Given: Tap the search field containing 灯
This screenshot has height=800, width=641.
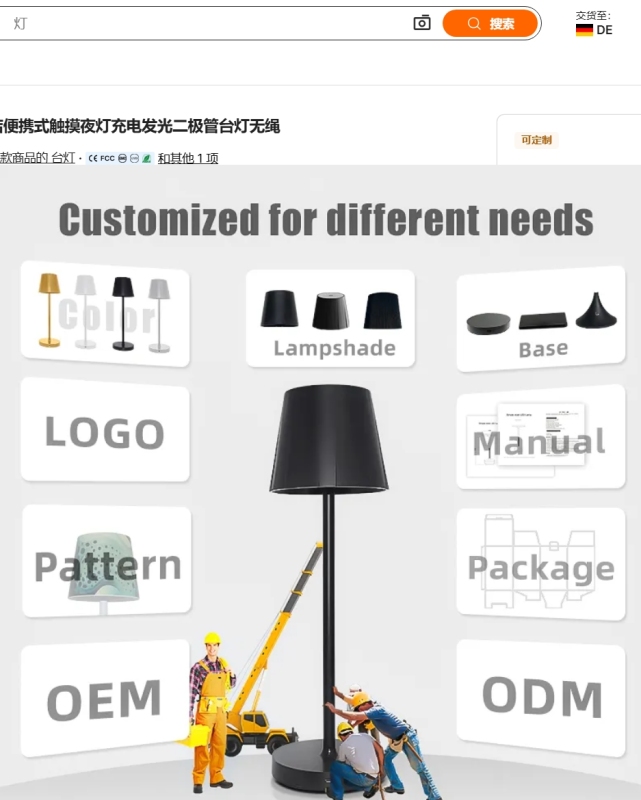Looking at the screenshot, I should click(x=200, y=23).
